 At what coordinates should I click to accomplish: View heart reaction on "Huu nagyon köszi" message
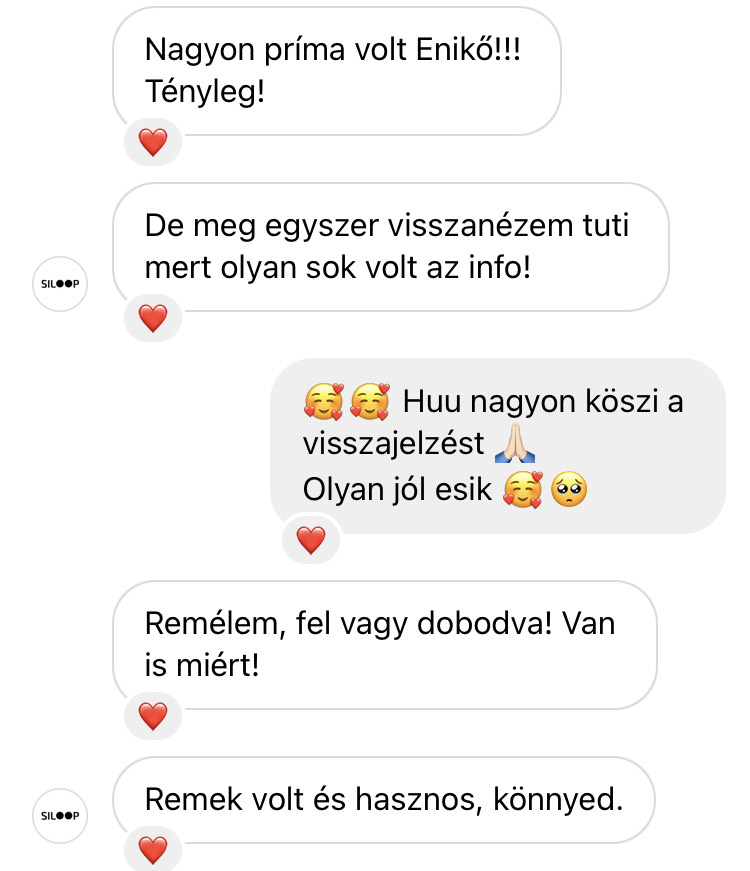pos(311,541)
